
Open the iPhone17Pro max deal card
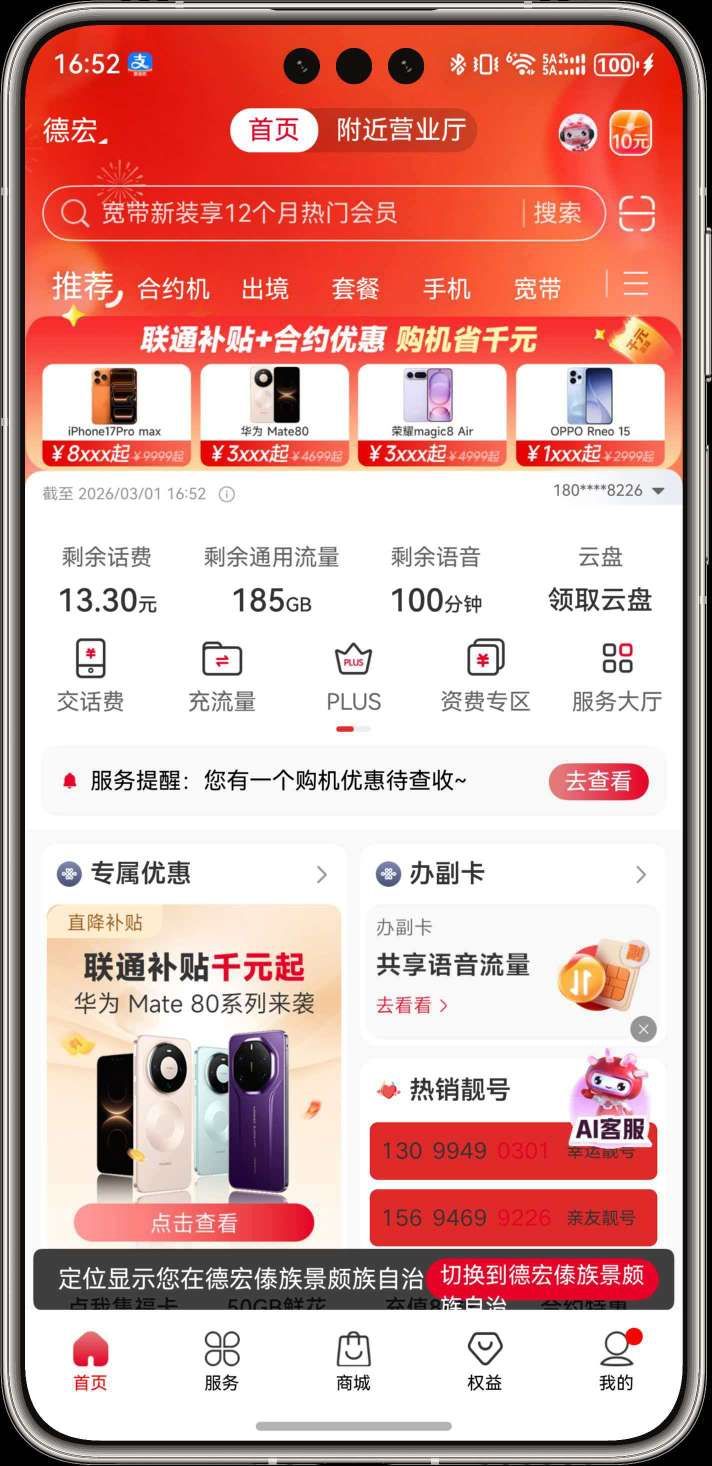pyautogui.click(x=116, y=414)
